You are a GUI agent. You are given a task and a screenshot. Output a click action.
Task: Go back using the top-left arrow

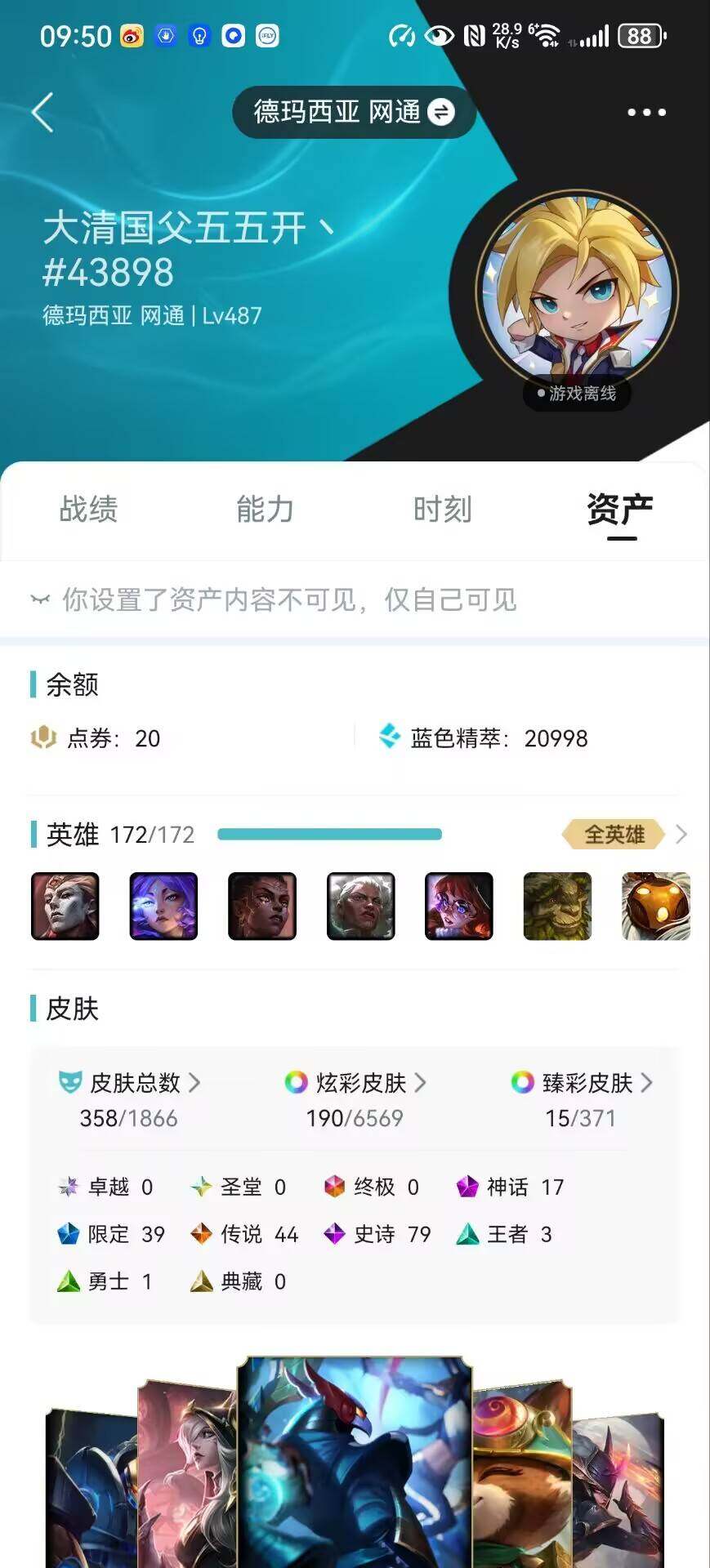[42, 113]
